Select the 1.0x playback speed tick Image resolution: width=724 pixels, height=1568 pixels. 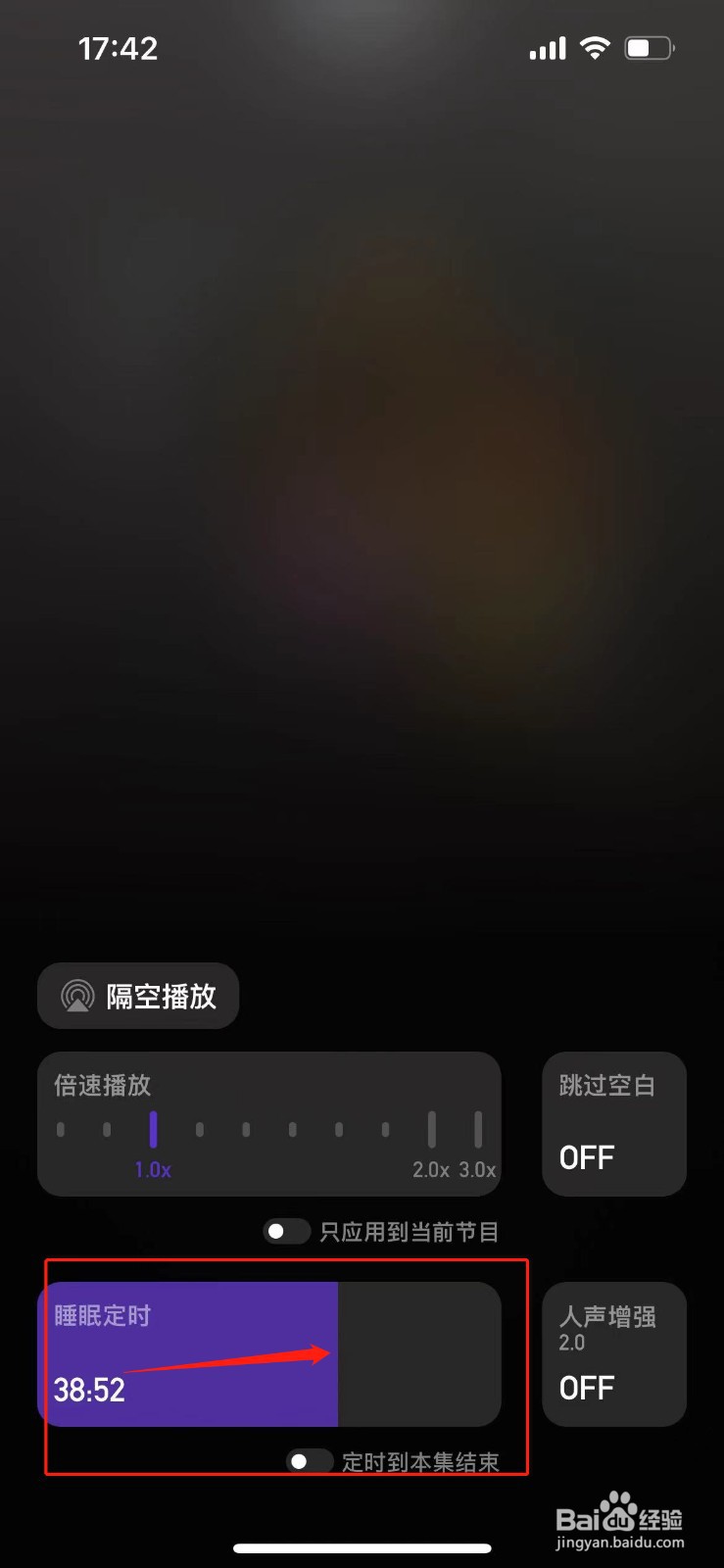pos(154,1129)
